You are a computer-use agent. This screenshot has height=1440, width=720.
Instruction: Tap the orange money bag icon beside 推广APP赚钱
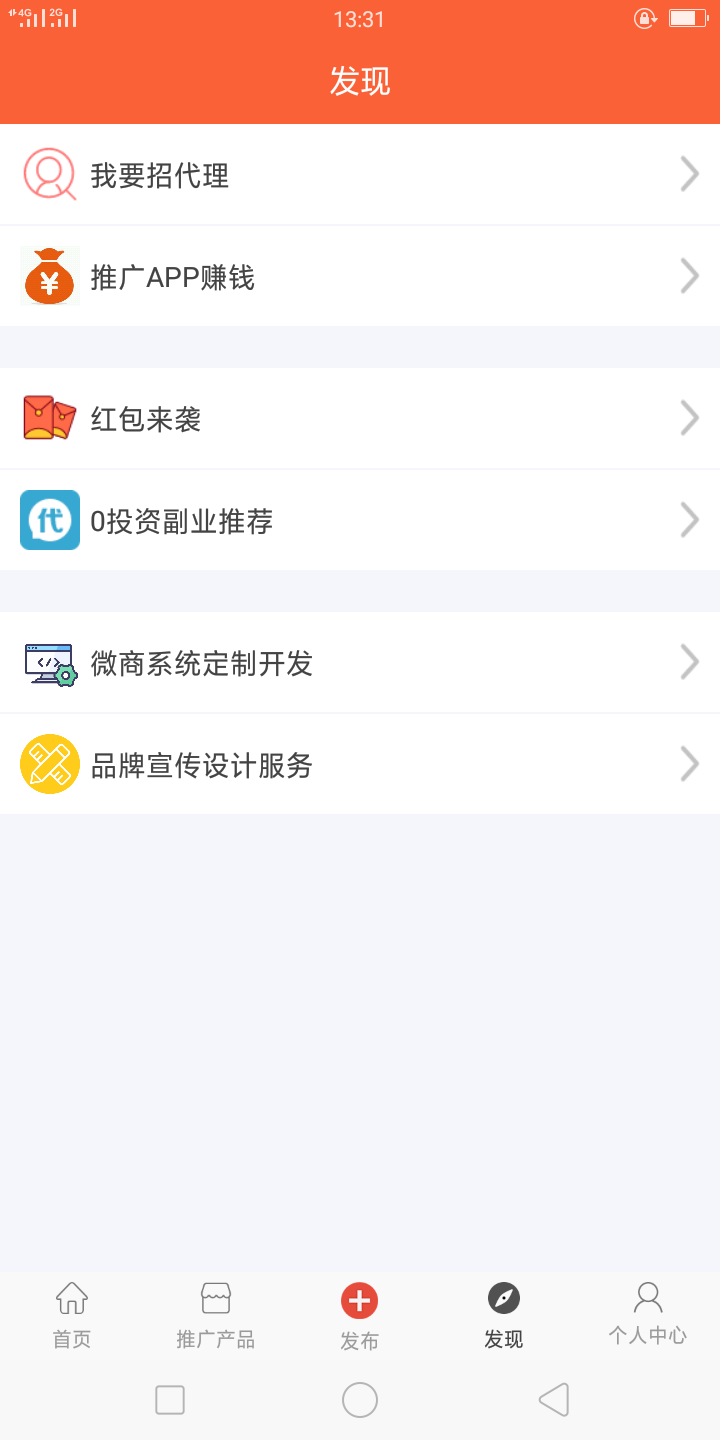(x=50, y=276)
